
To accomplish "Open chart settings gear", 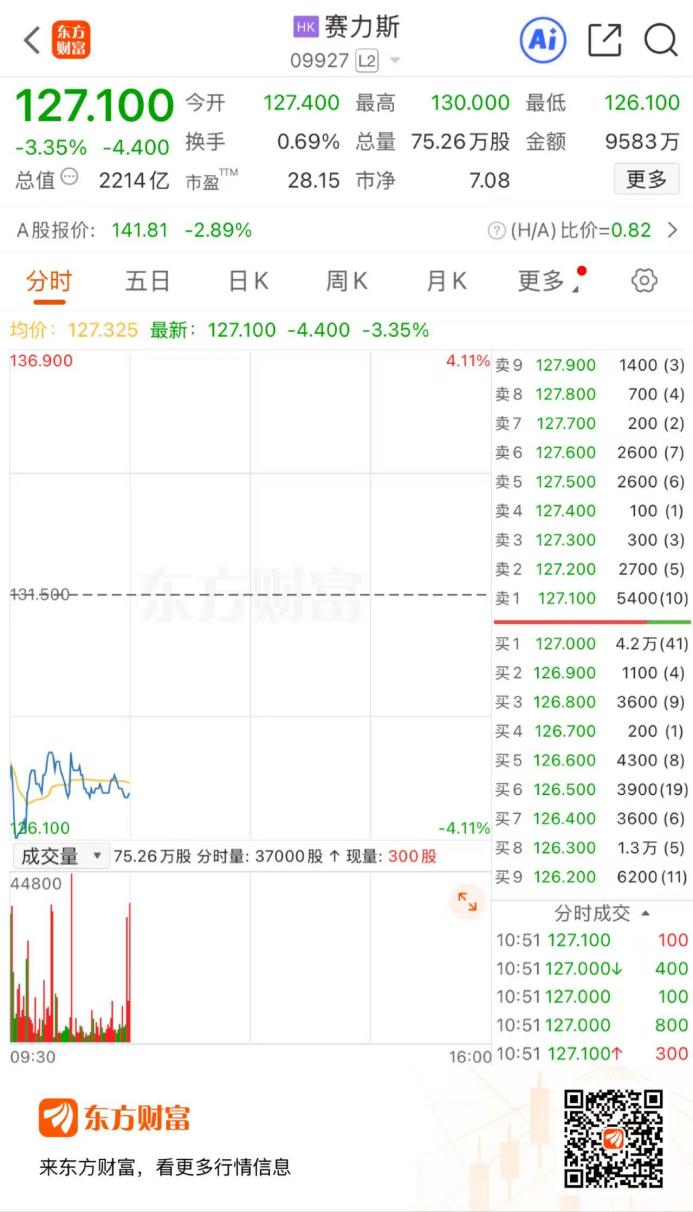I will (645, 280).
